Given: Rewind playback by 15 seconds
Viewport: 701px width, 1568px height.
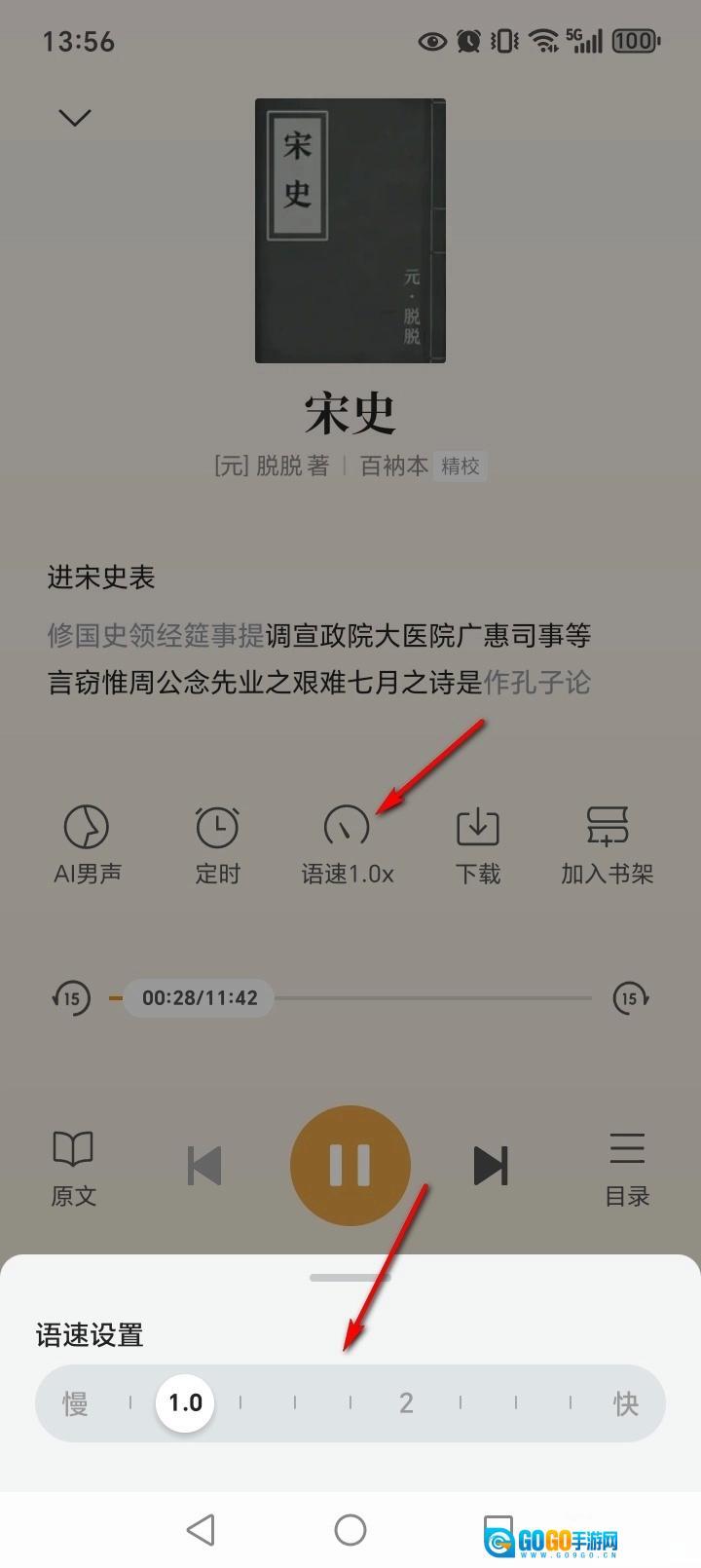Looking at the screenshot, I should click(x=71, y=998).
